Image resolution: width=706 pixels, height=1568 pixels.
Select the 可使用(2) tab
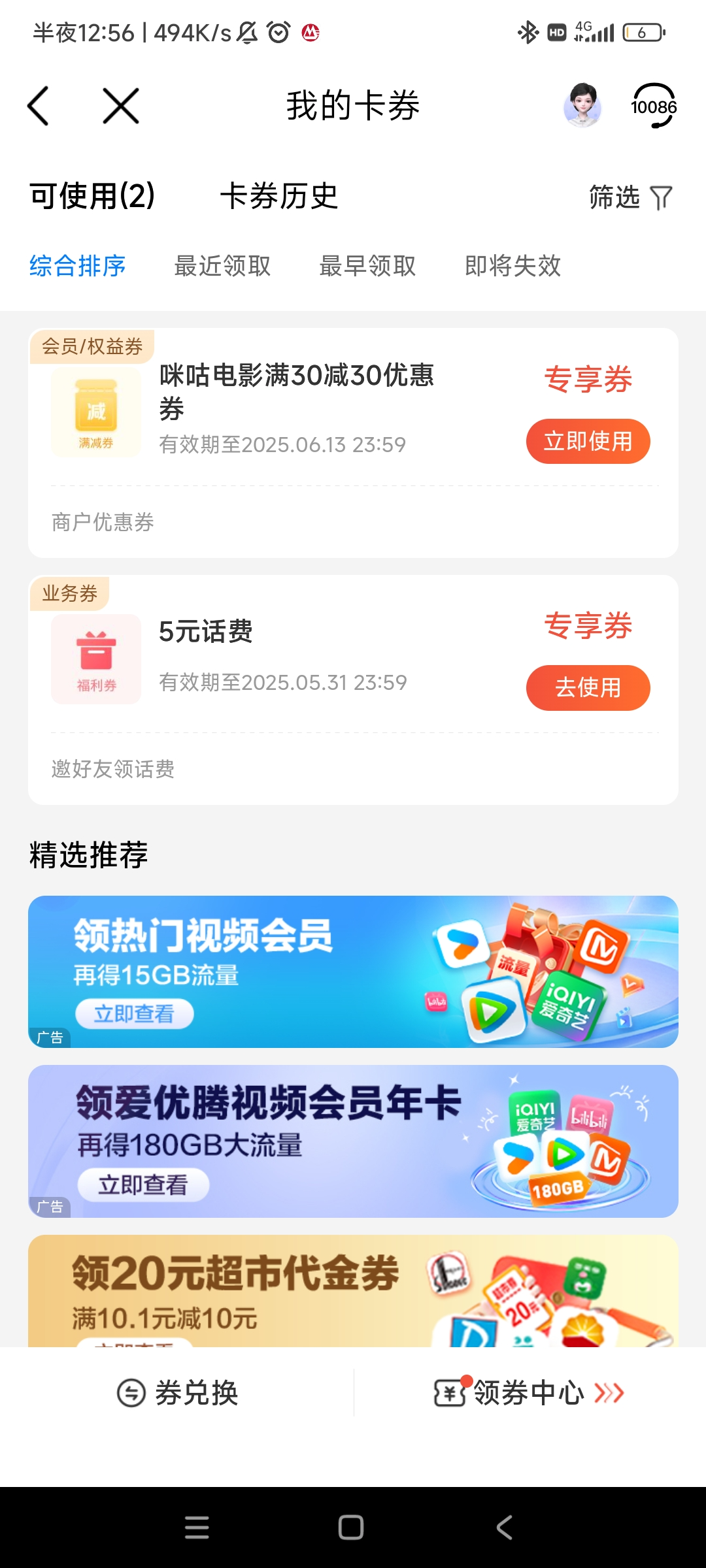coord(92,196)
